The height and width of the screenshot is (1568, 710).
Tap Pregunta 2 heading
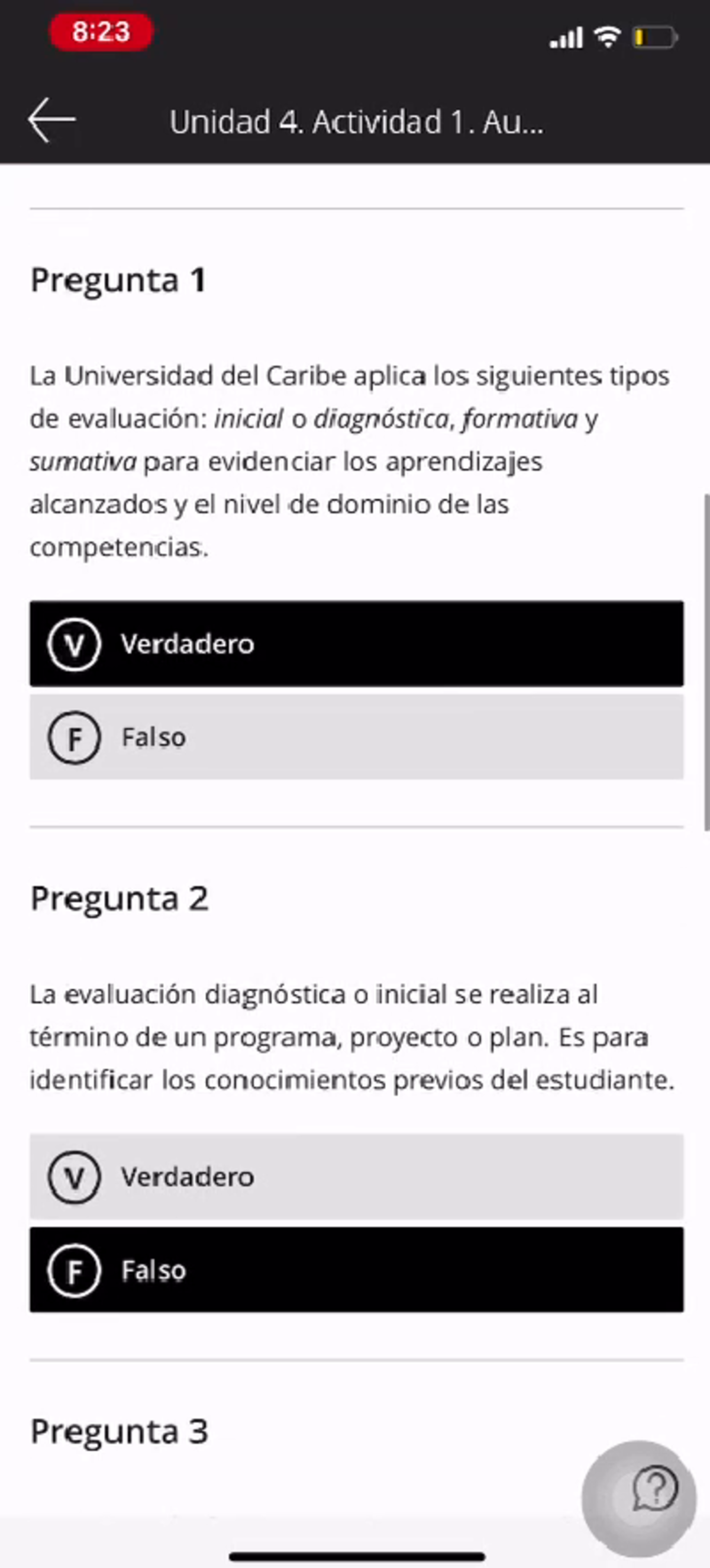[120, 898]
